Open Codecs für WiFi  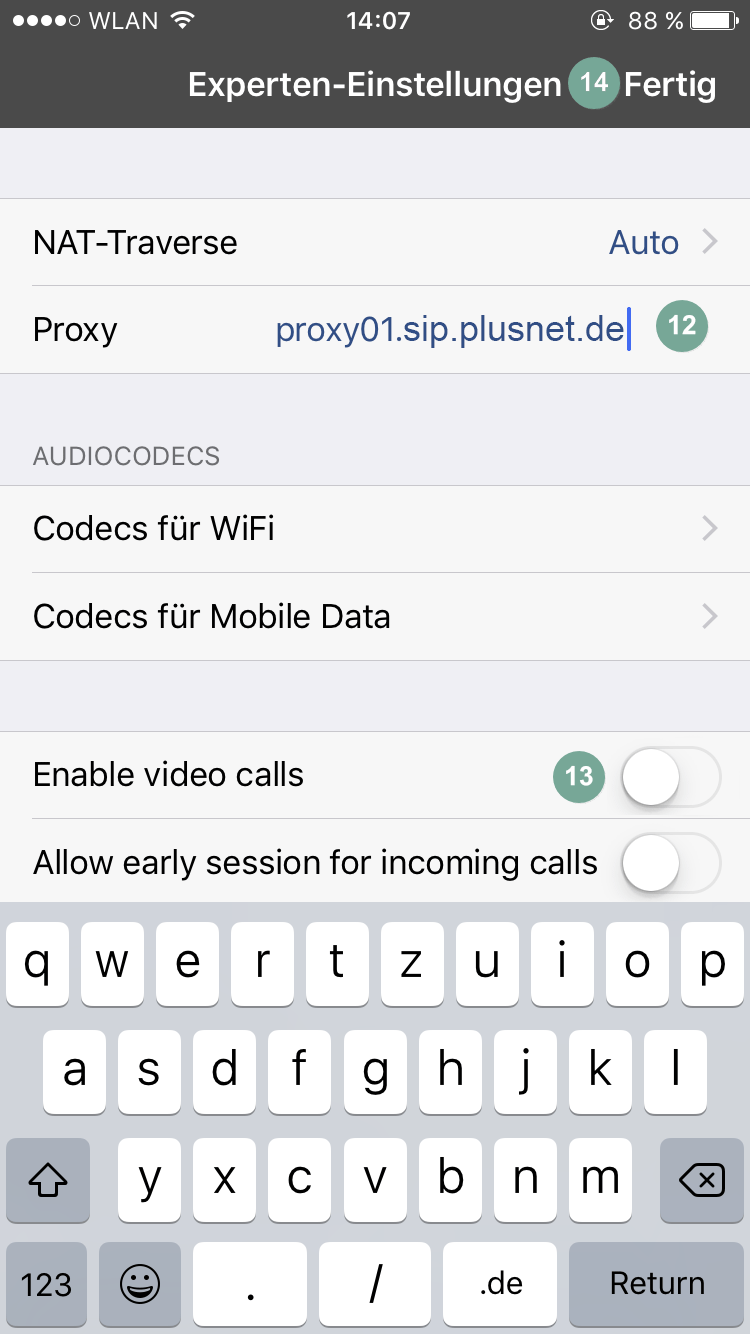tap(375, 528)
